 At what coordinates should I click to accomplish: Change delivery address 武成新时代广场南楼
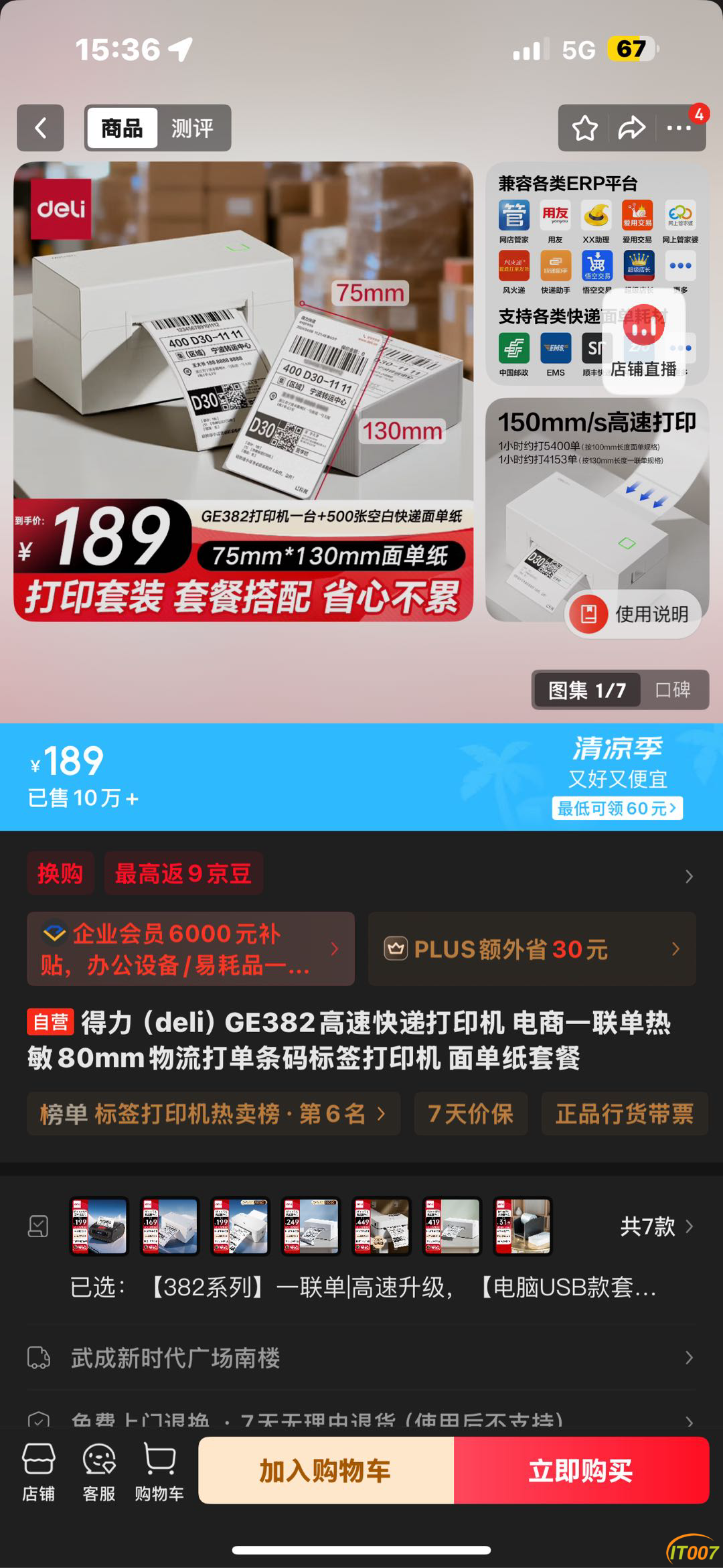pyautogui.click(x=361, y=1358)
